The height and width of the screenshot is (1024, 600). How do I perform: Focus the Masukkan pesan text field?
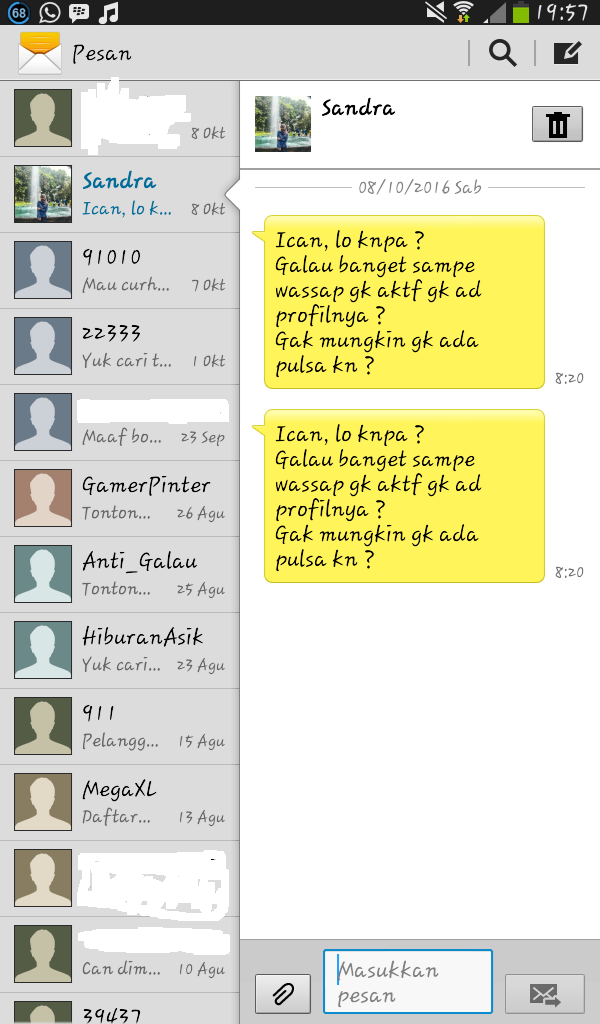408,982
